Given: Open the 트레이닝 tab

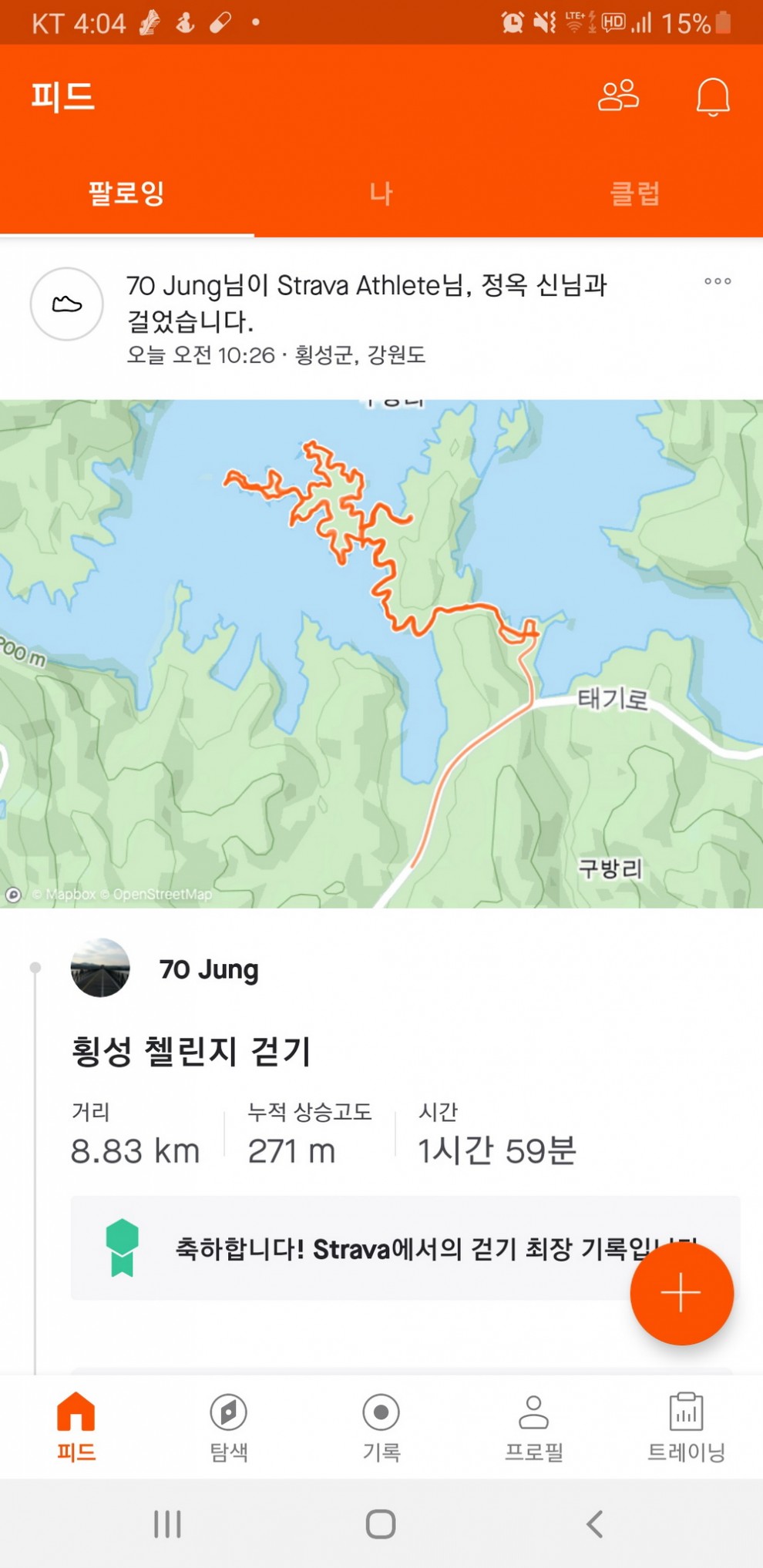Looking at the screenshot, I should [686, 1426].
